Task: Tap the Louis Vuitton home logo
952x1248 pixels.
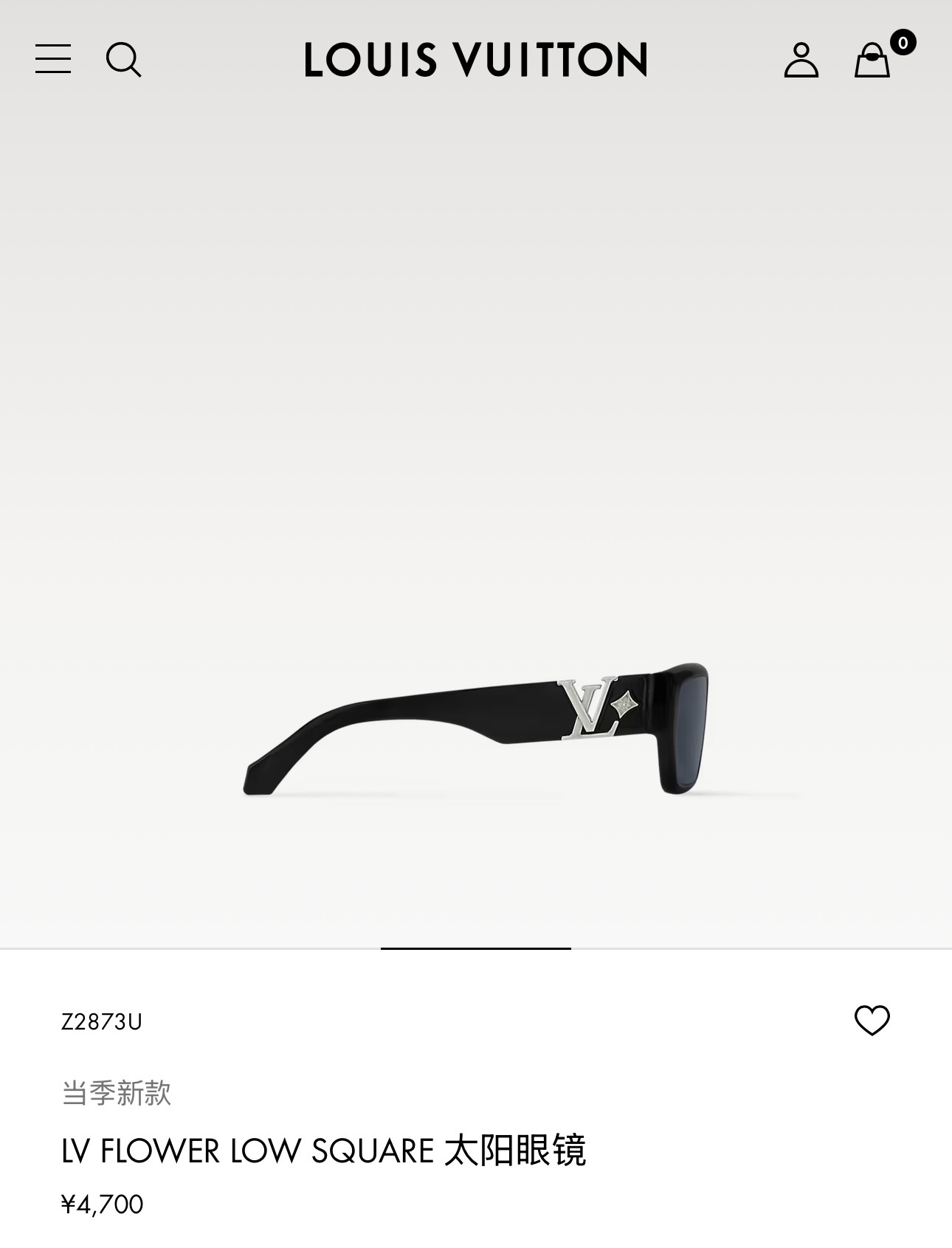Action: click(476, 59)
